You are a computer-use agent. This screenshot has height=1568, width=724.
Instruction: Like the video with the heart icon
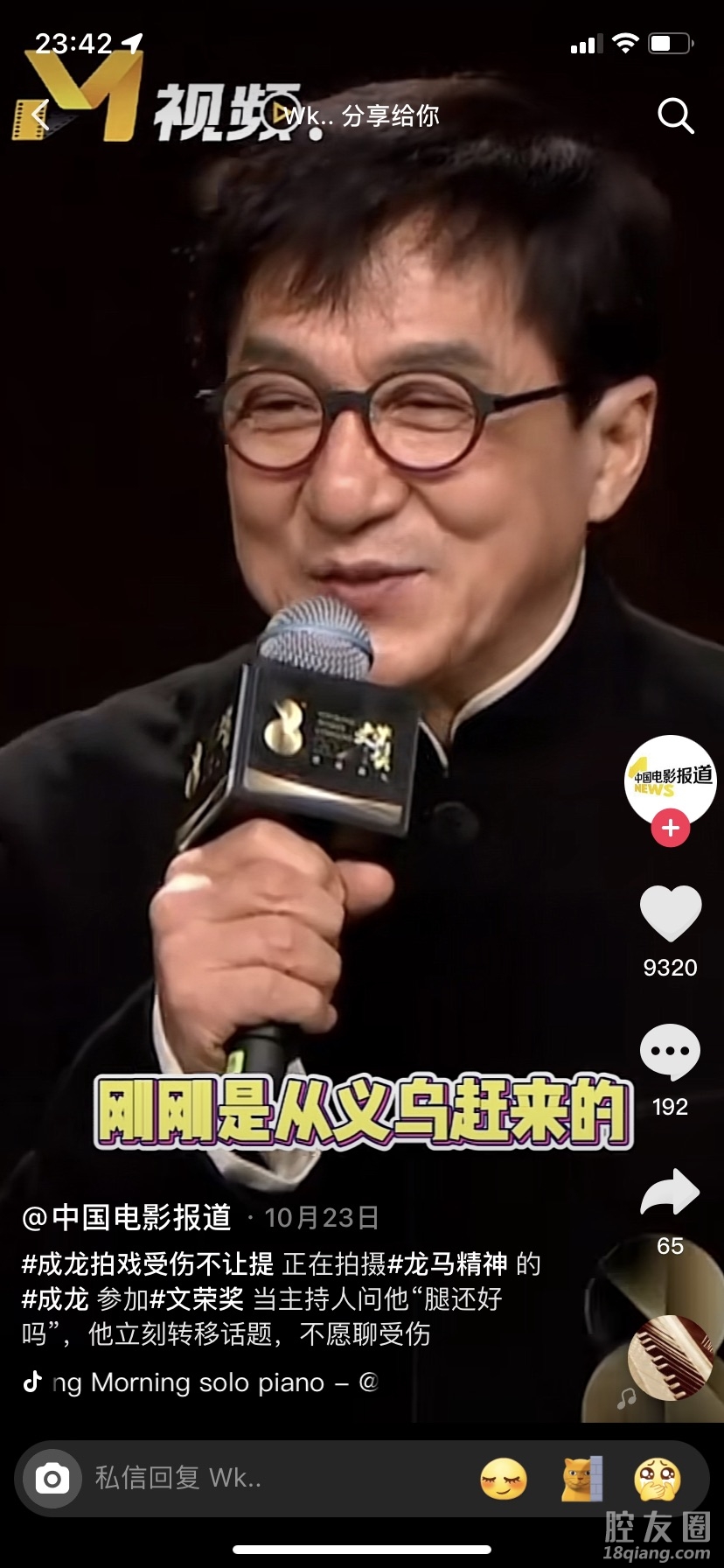671,915
